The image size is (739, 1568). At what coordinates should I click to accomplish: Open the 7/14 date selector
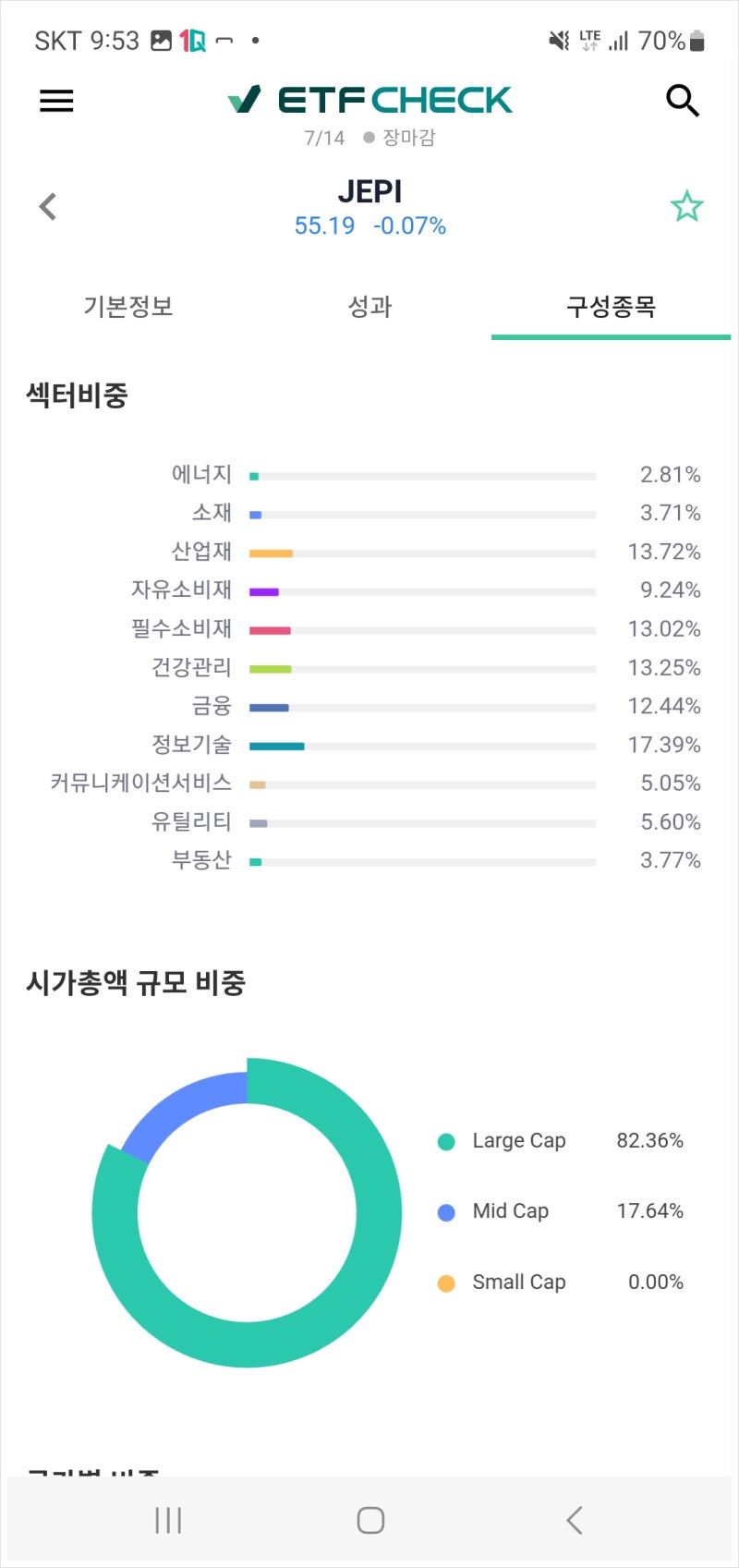click(x=324, y=138)
